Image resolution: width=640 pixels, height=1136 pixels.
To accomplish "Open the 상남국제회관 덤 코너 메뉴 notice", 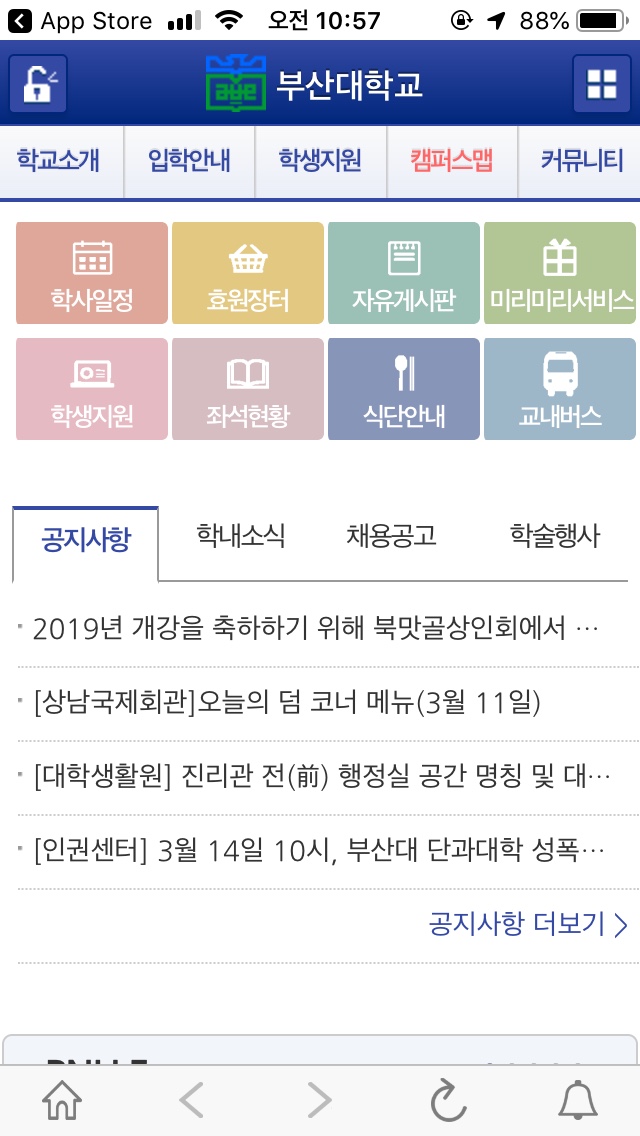I will click(287, 703).
